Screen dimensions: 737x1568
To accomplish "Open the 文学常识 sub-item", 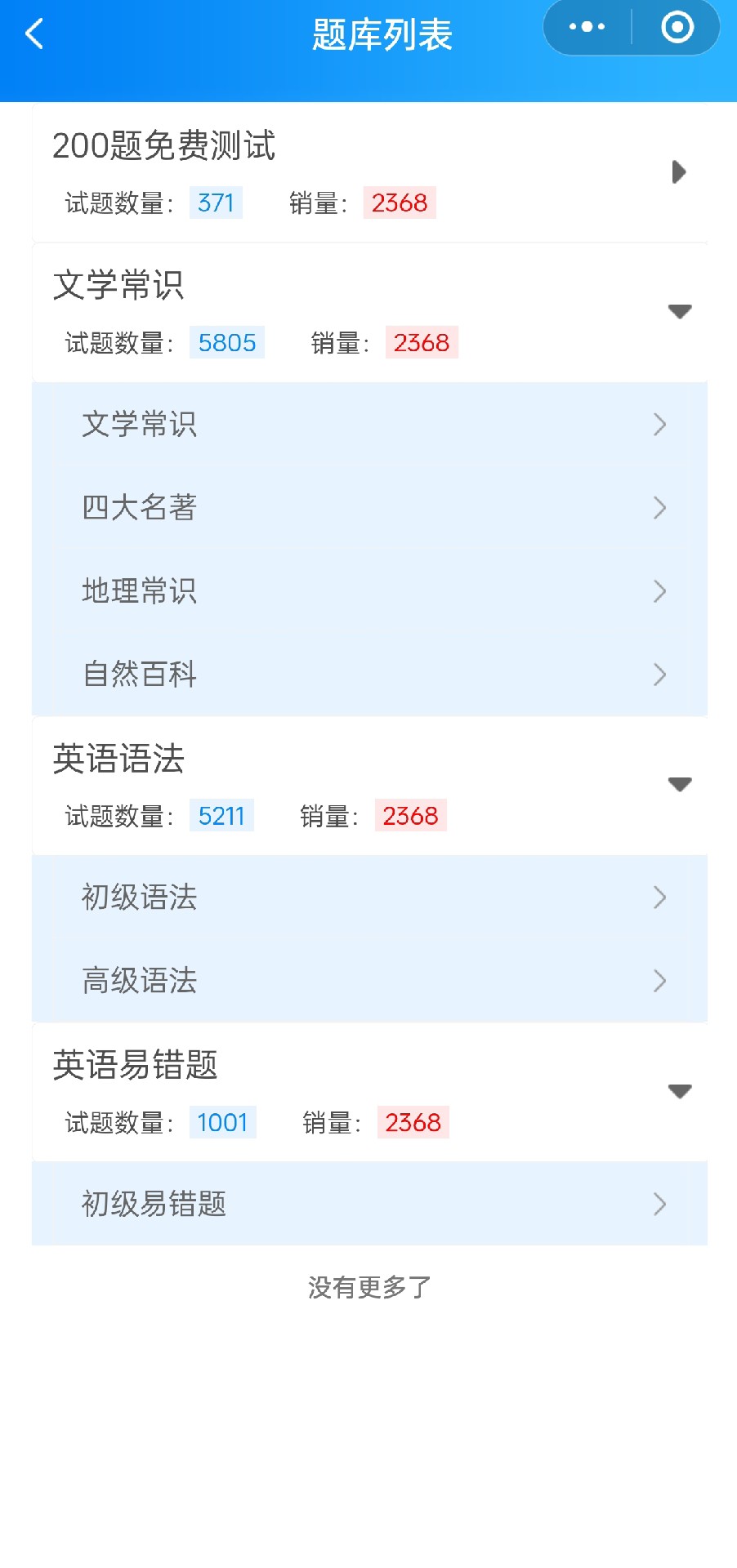I will 369,424.
